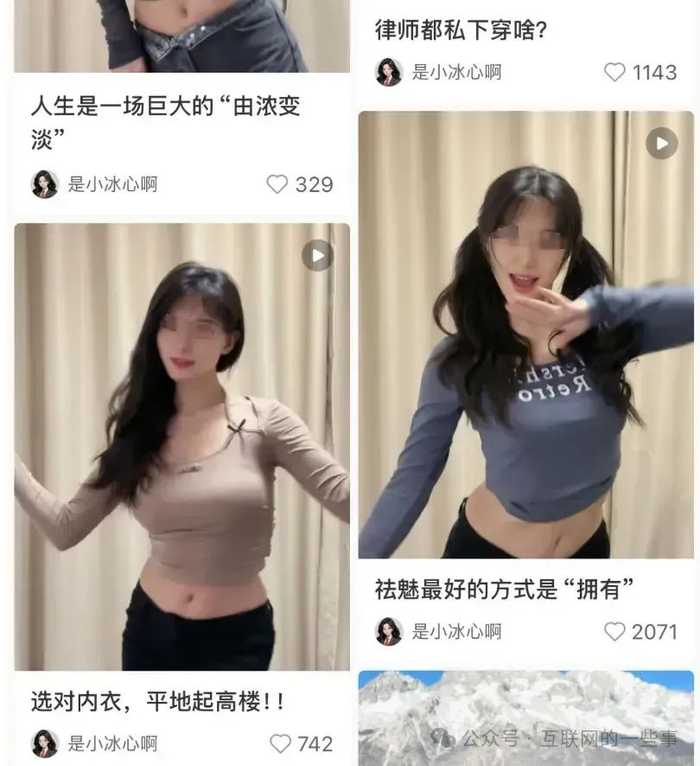Like the post 人生是一场巨大的"由浓变淡"

click(277, 184)
